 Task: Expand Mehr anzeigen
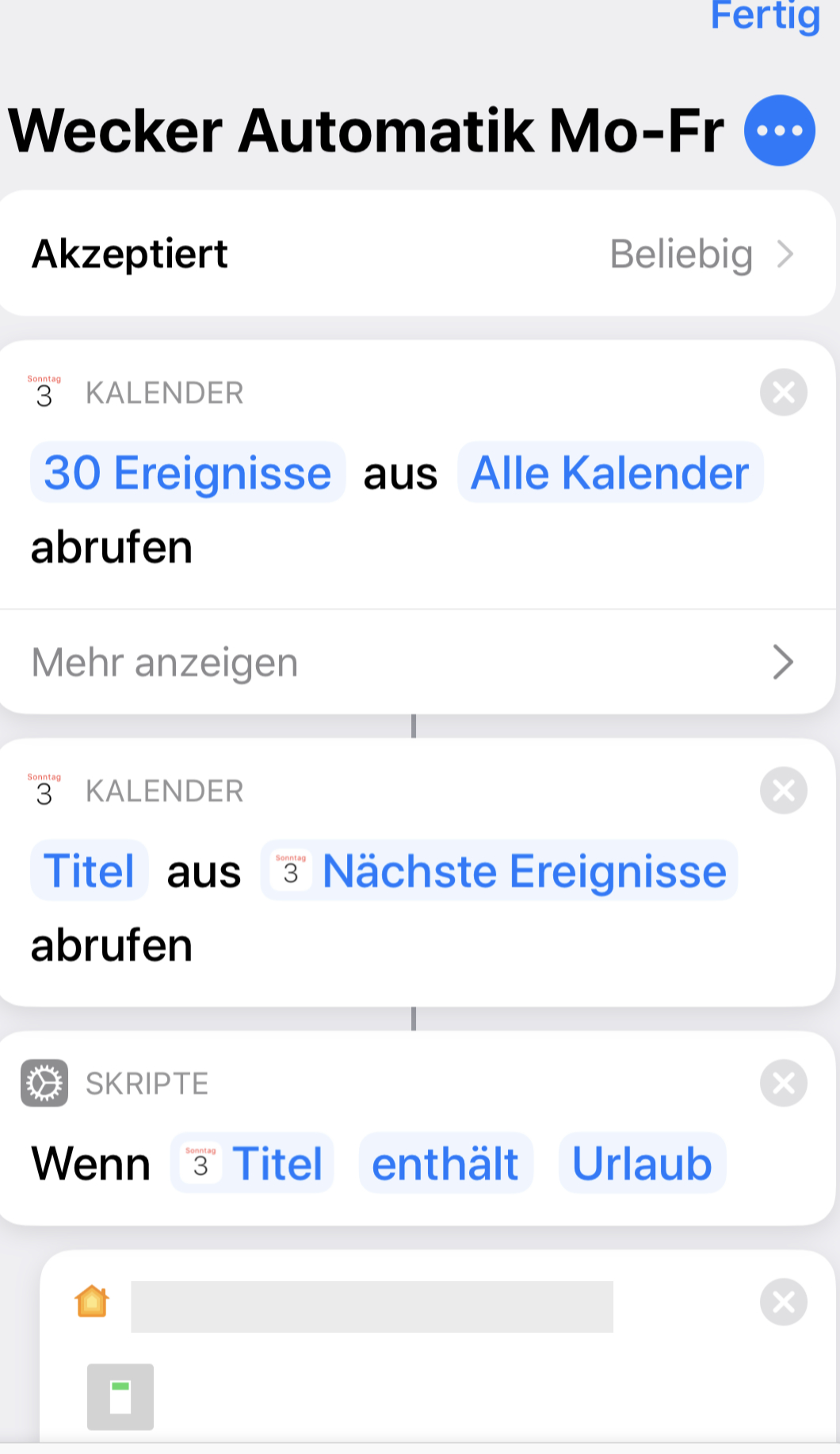tap(418, 663)
